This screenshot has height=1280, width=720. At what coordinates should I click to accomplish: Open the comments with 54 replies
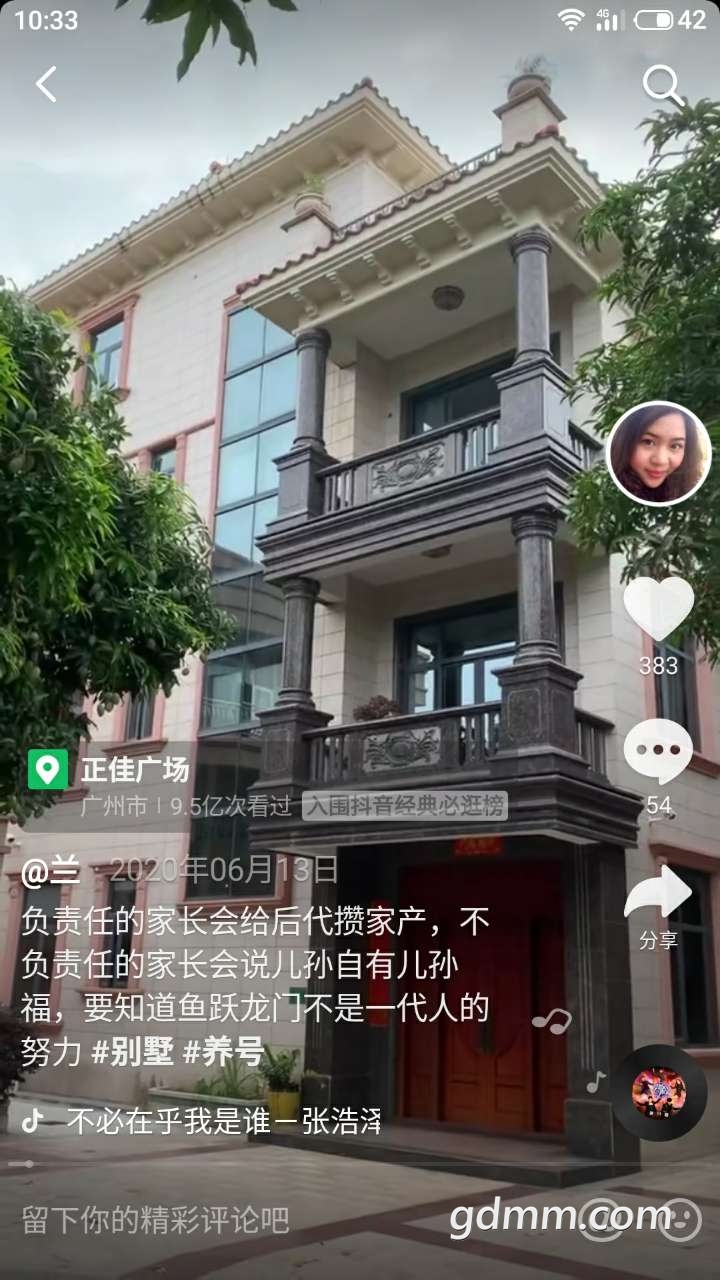658,753
